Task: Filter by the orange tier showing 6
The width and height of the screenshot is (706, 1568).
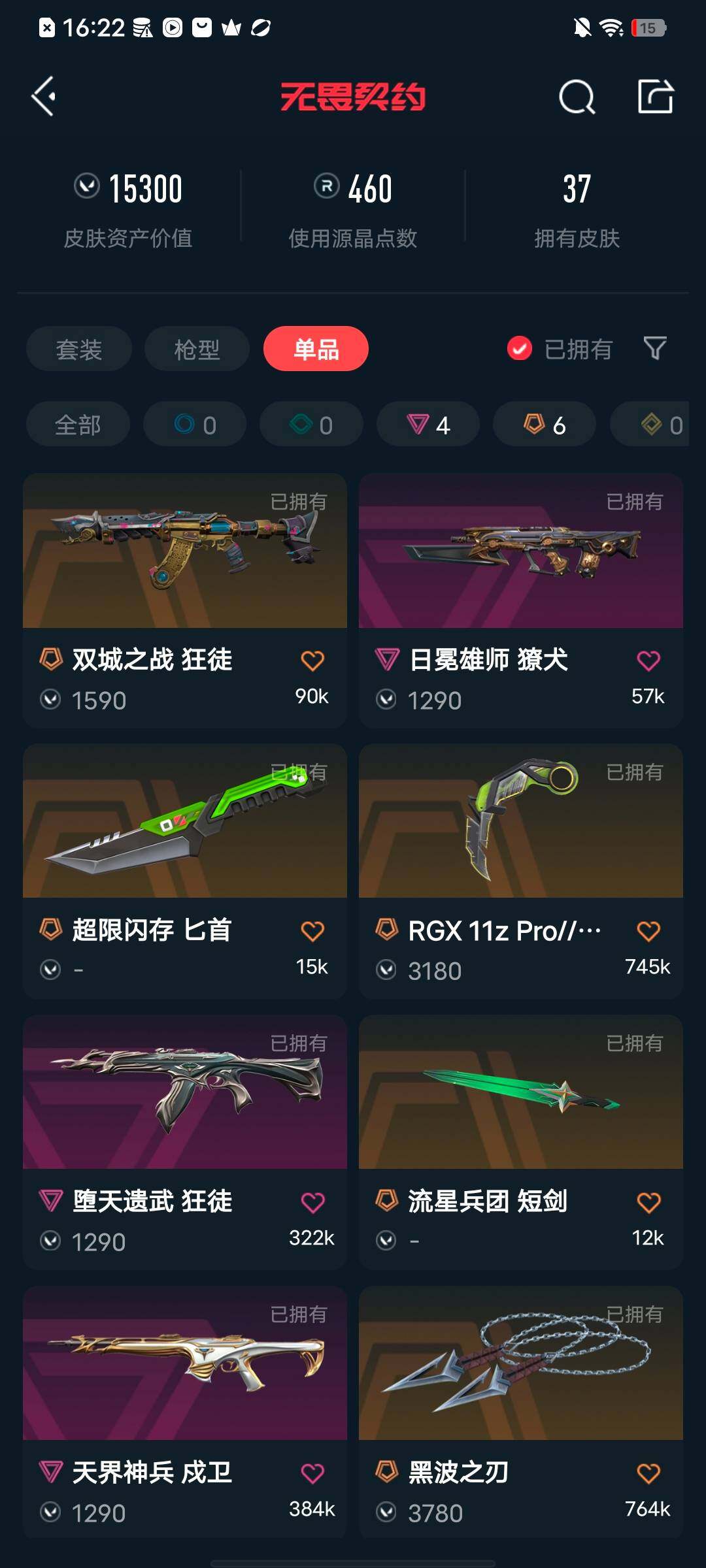Action: [545, 425]
